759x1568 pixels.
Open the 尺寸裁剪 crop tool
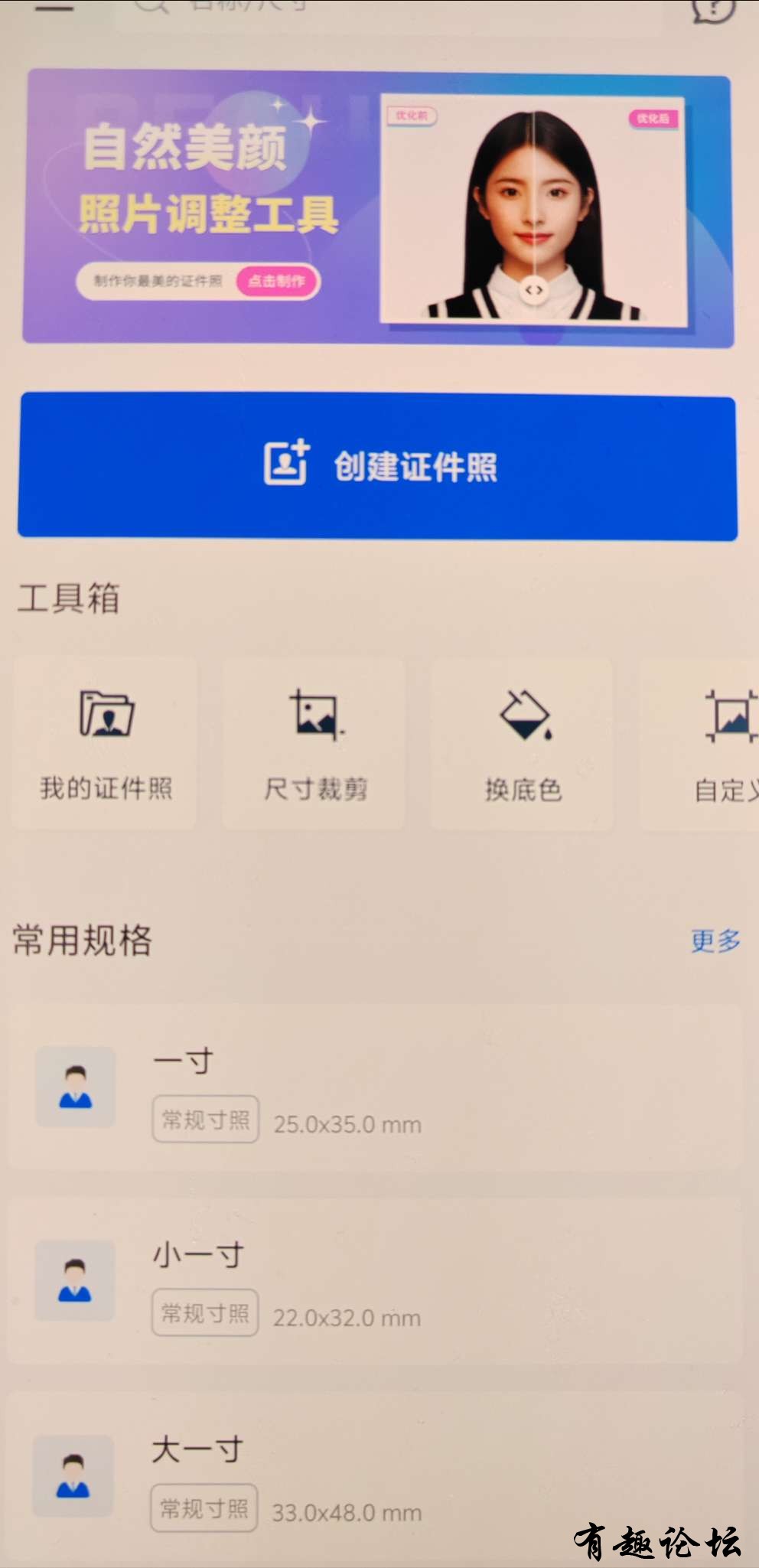click(314, 744)
